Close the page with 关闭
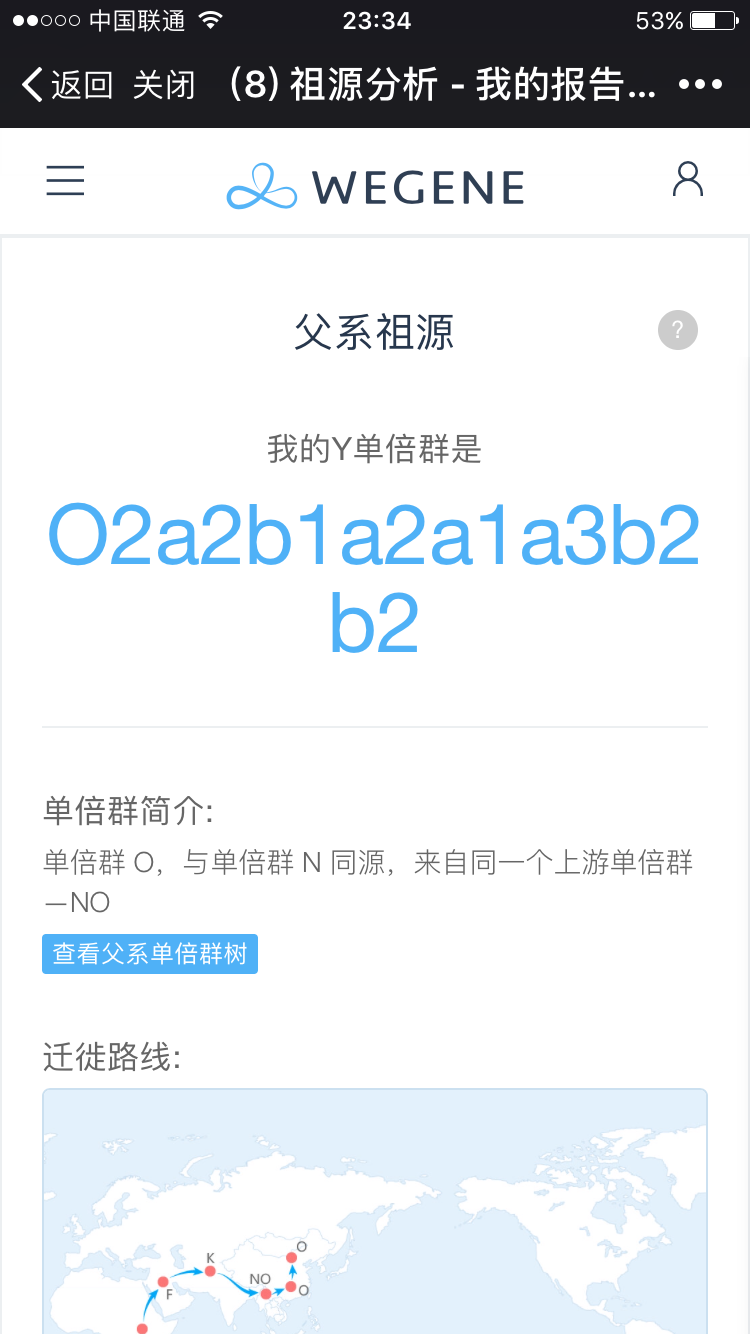This screenshot has height=1334, width=750. pos(164,85)
